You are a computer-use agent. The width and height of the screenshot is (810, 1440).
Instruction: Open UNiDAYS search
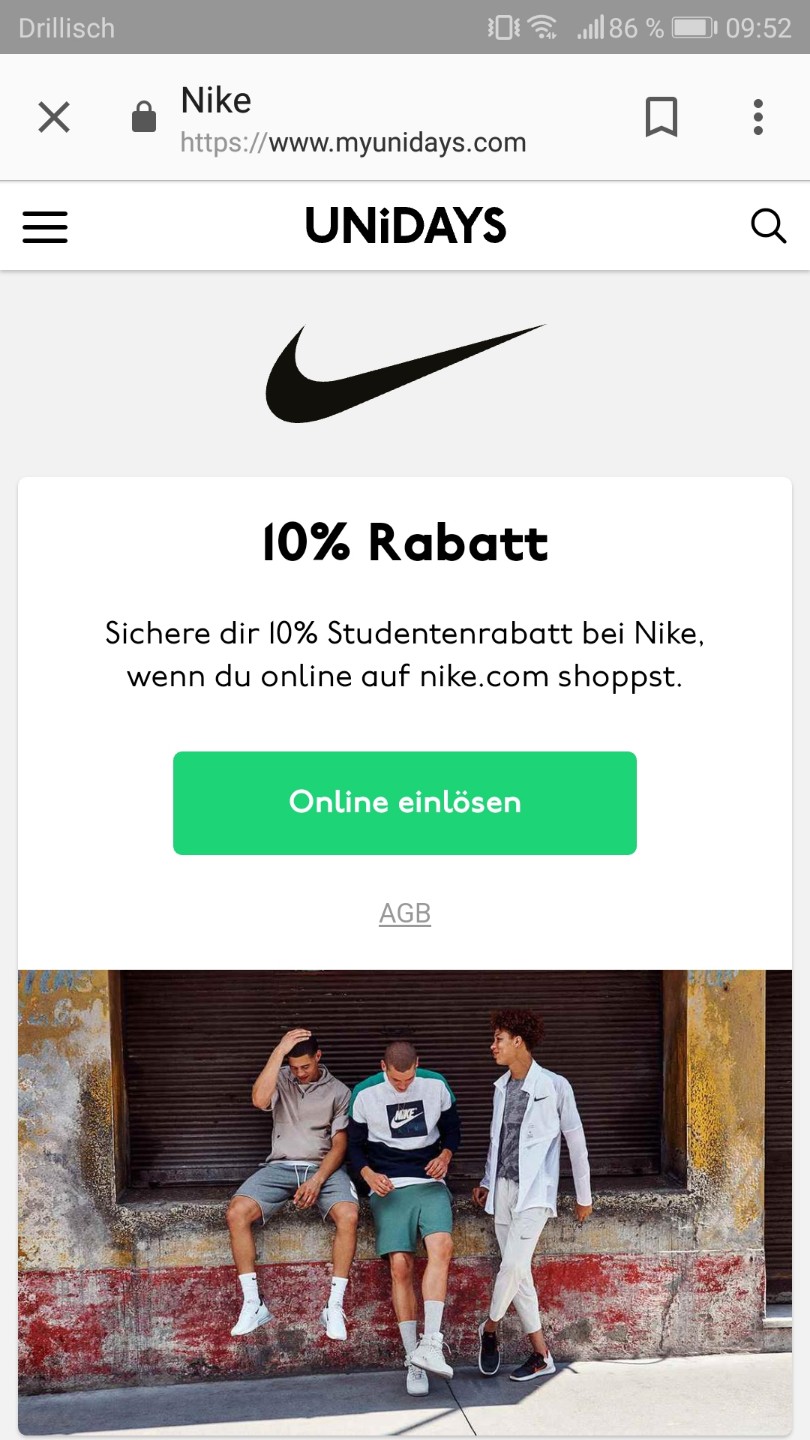(768, 227)
